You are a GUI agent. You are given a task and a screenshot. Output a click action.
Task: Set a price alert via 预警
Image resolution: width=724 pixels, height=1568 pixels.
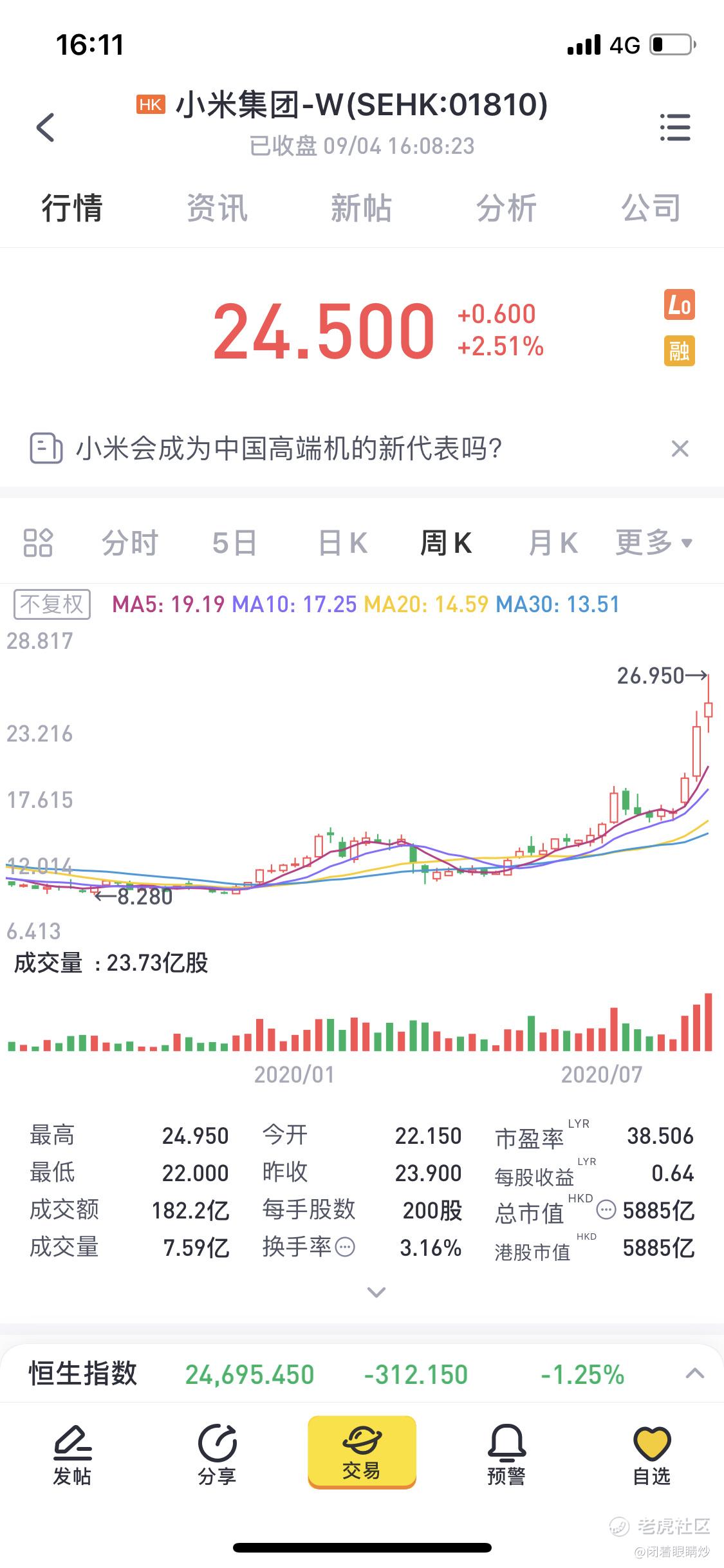tap(506, 1453)
